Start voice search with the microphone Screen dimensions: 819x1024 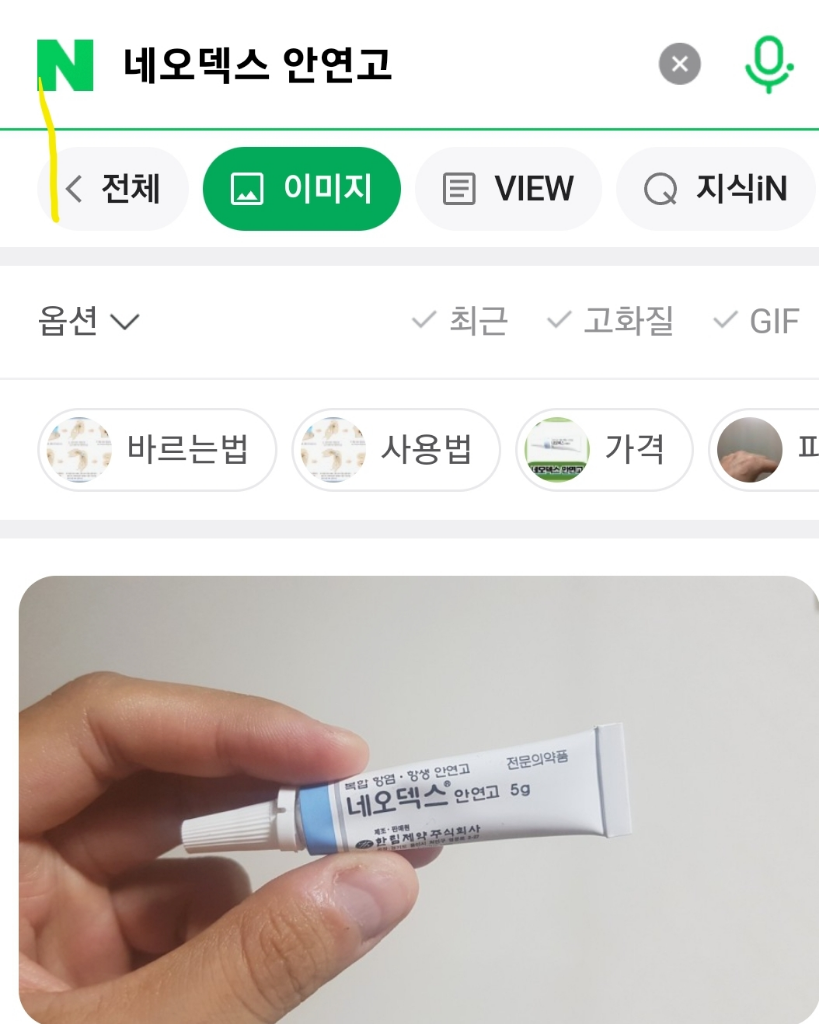coord(768,65)
